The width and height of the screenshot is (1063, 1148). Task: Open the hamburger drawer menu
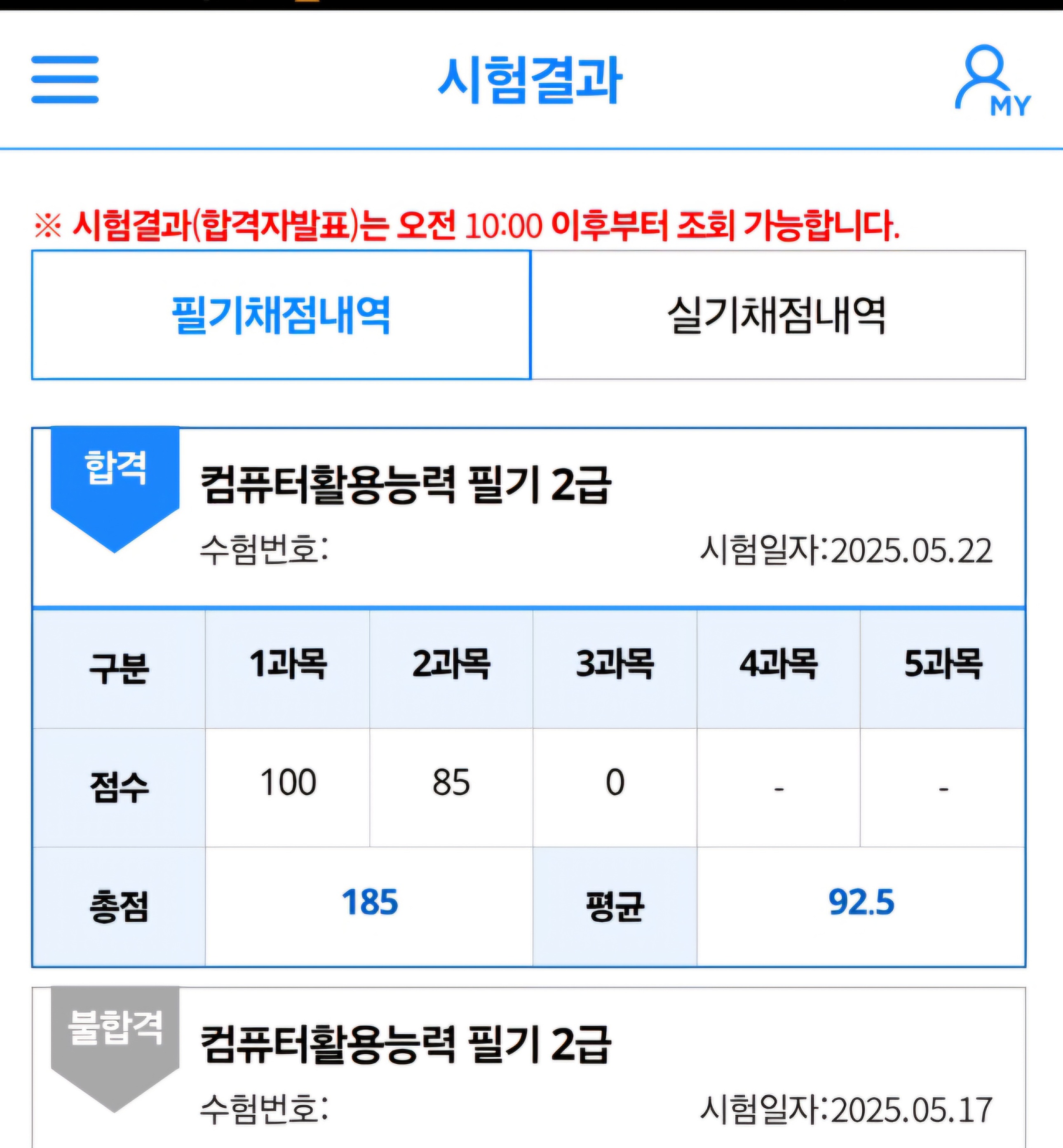pos(65,80)
